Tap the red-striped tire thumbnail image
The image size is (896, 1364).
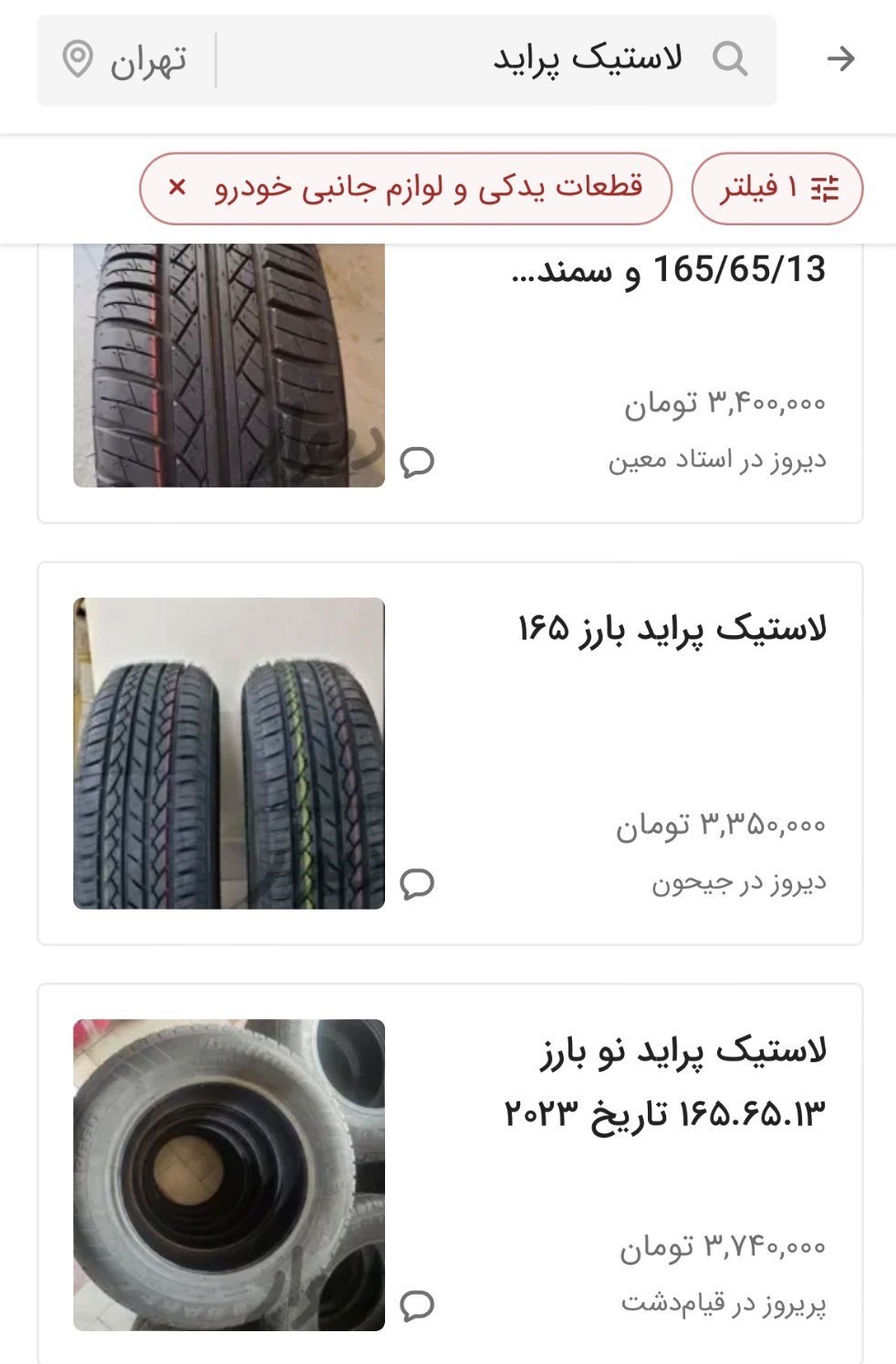click(228, 365)
